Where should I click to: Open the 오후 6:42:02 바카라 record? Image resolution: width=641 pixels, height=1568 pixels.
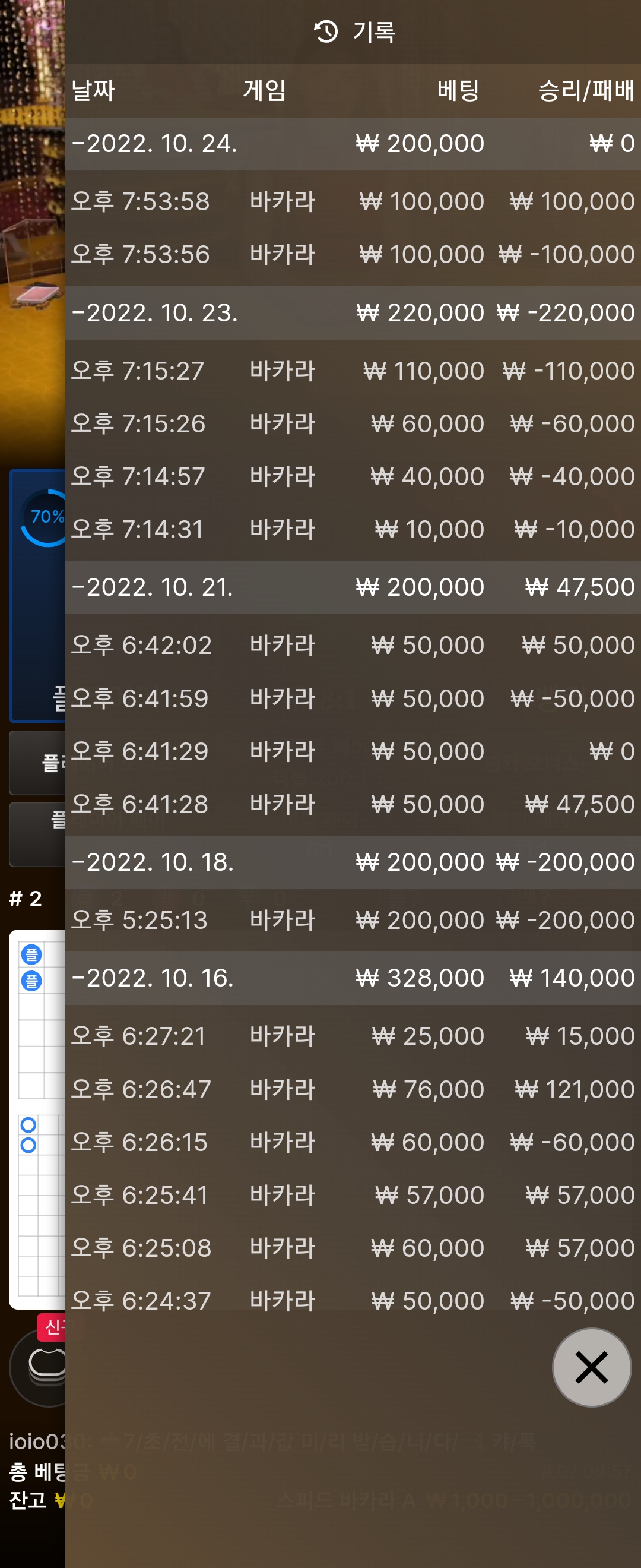click(x=353, y=645)
